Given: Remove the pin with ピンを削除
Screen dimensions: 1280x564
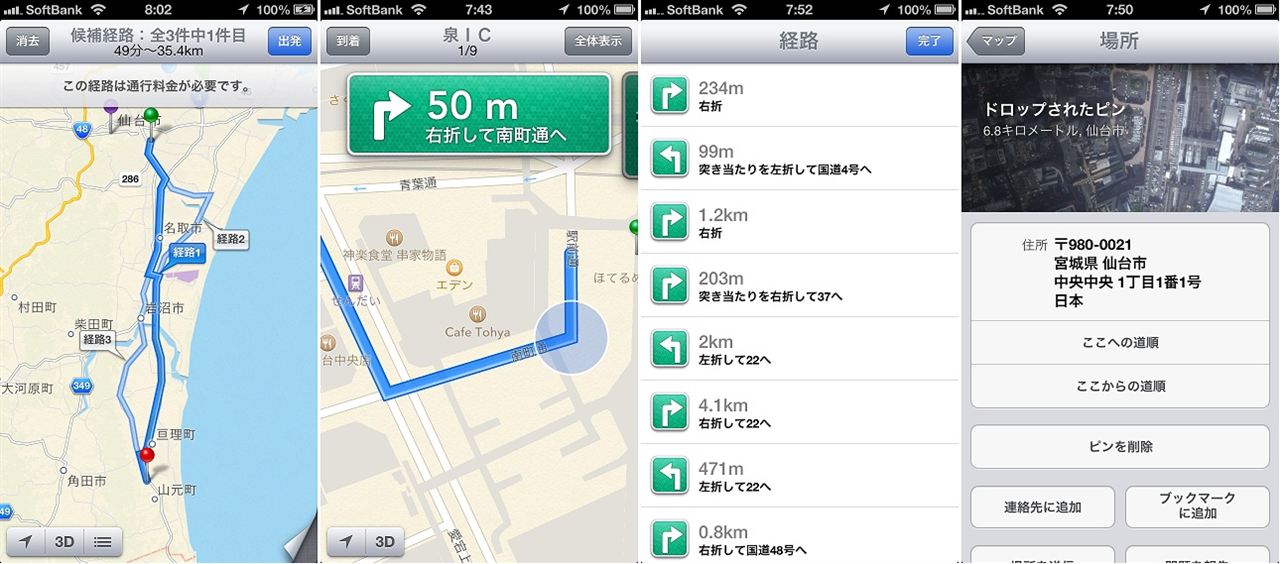Looking at the screenshot, I should click(1120, 446).
